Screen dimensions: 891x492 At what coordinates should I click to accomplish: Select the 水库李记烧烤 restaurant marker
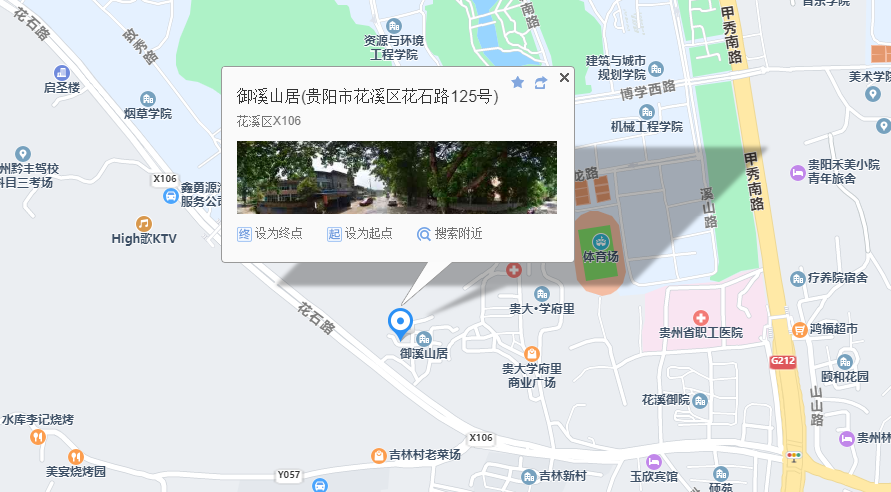point(38,436)
